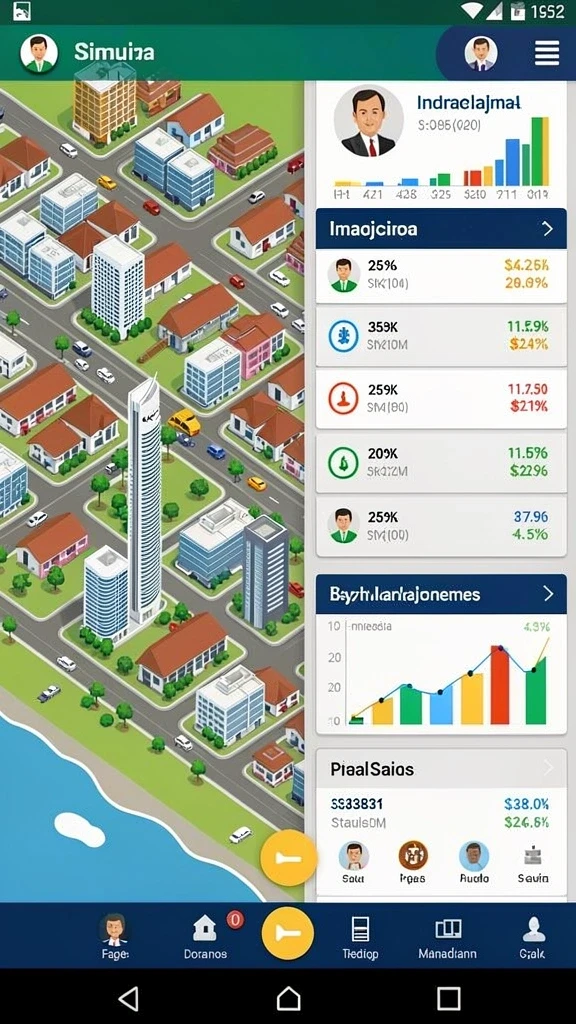Open the profile avatar beside the menu icon
This screenshot has width=576, height=1024.
(x=481, y=54)
